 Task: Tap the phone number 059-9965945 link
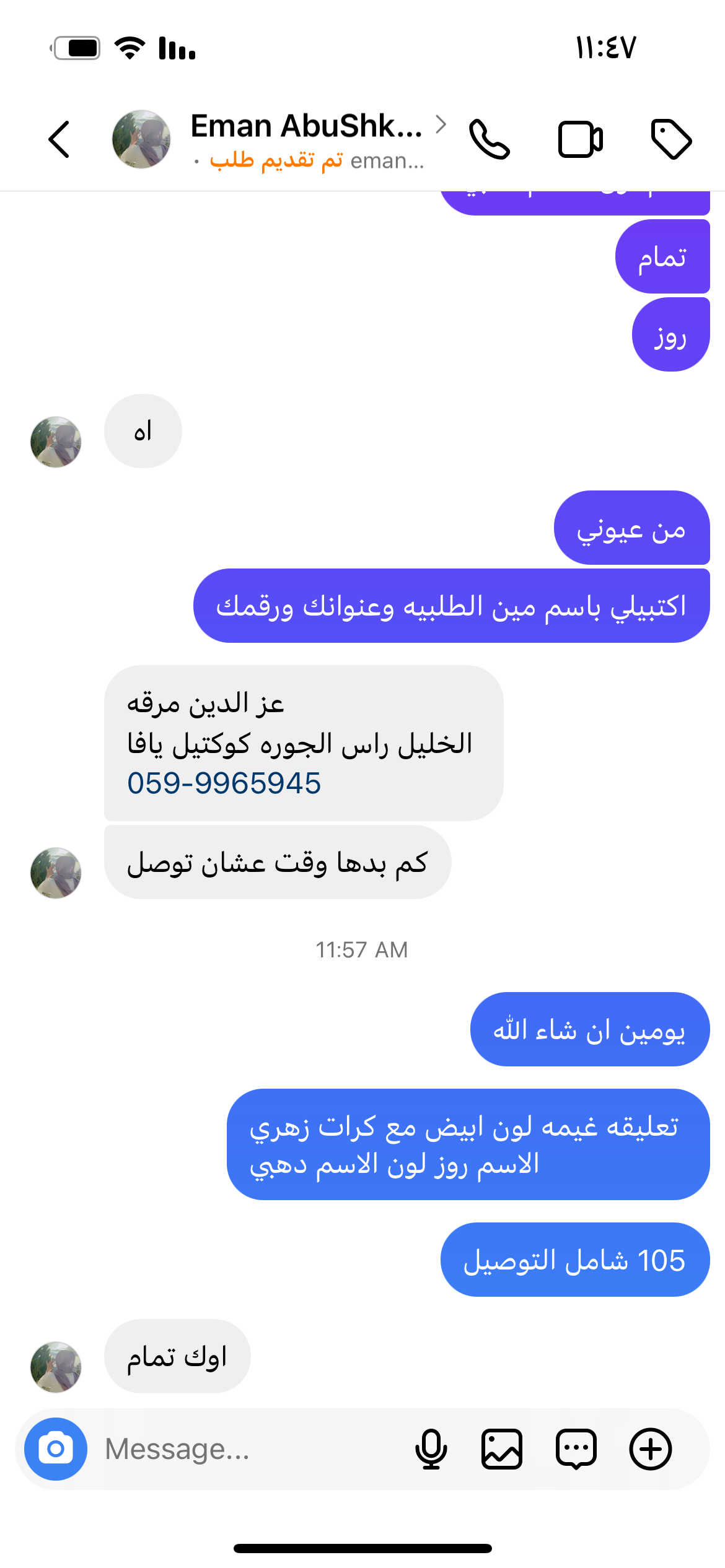[224, 783]
